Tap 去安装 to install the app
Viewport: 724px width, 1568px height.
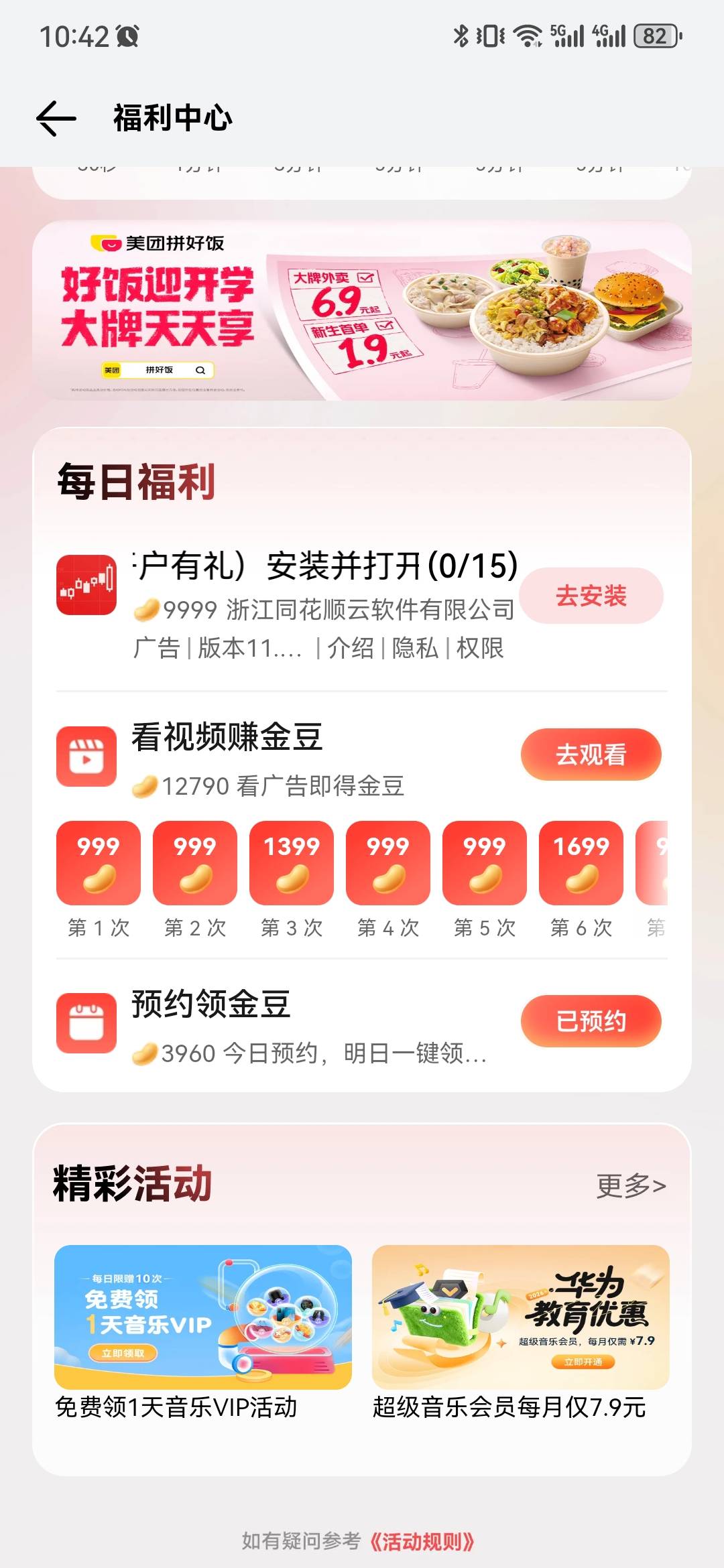(x=591, y=596)
